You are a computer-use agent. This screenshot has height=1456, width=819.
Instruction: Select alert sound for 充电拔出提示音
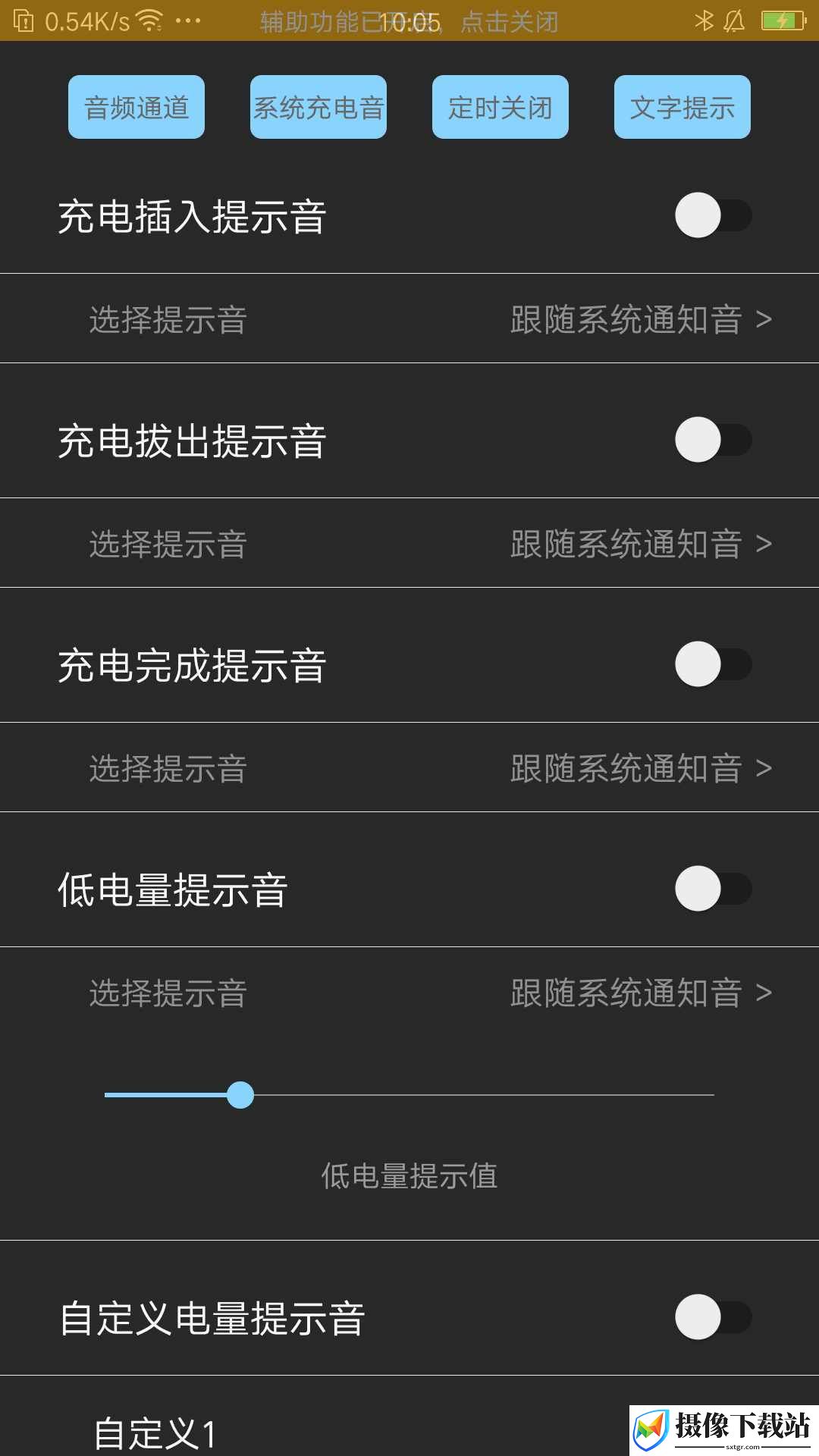[x=409, y=543]
